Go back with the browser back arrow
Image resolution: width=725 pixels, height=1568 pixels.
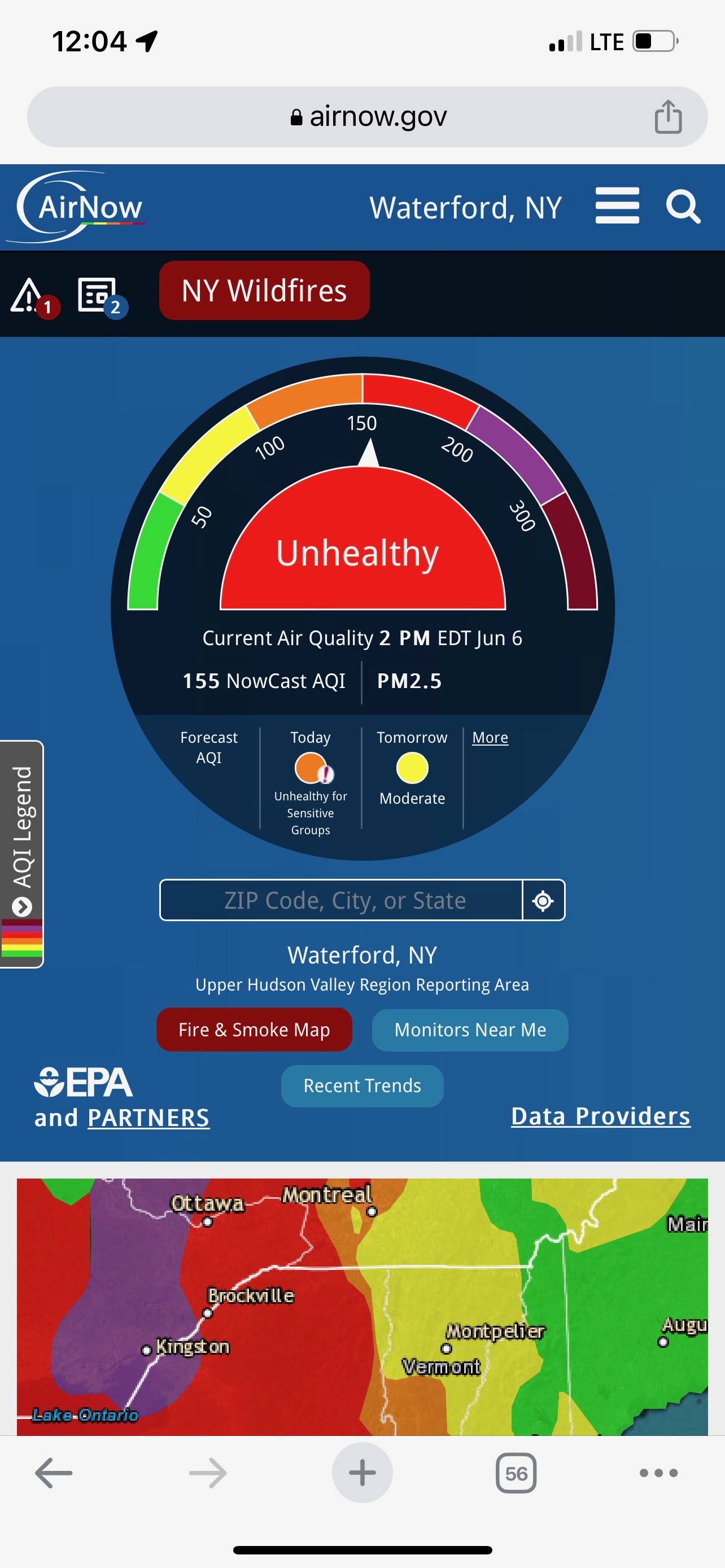coord(54,1473)
